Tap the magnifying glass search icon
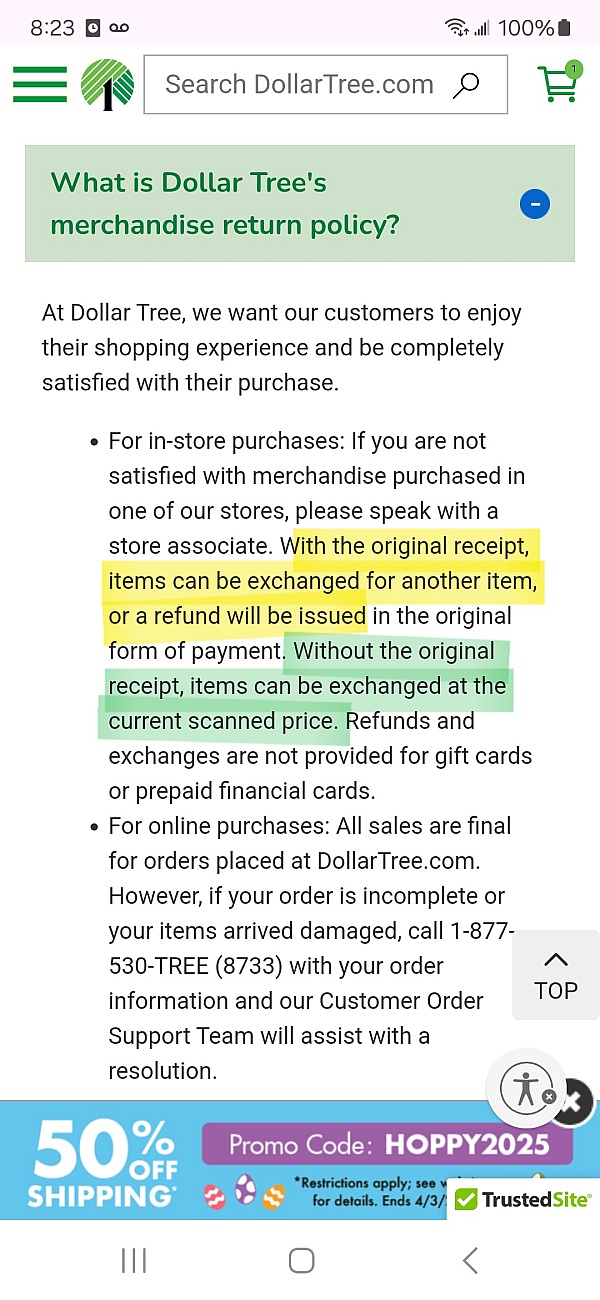This screenshot has width=600, height=1300. click(466, 85)
